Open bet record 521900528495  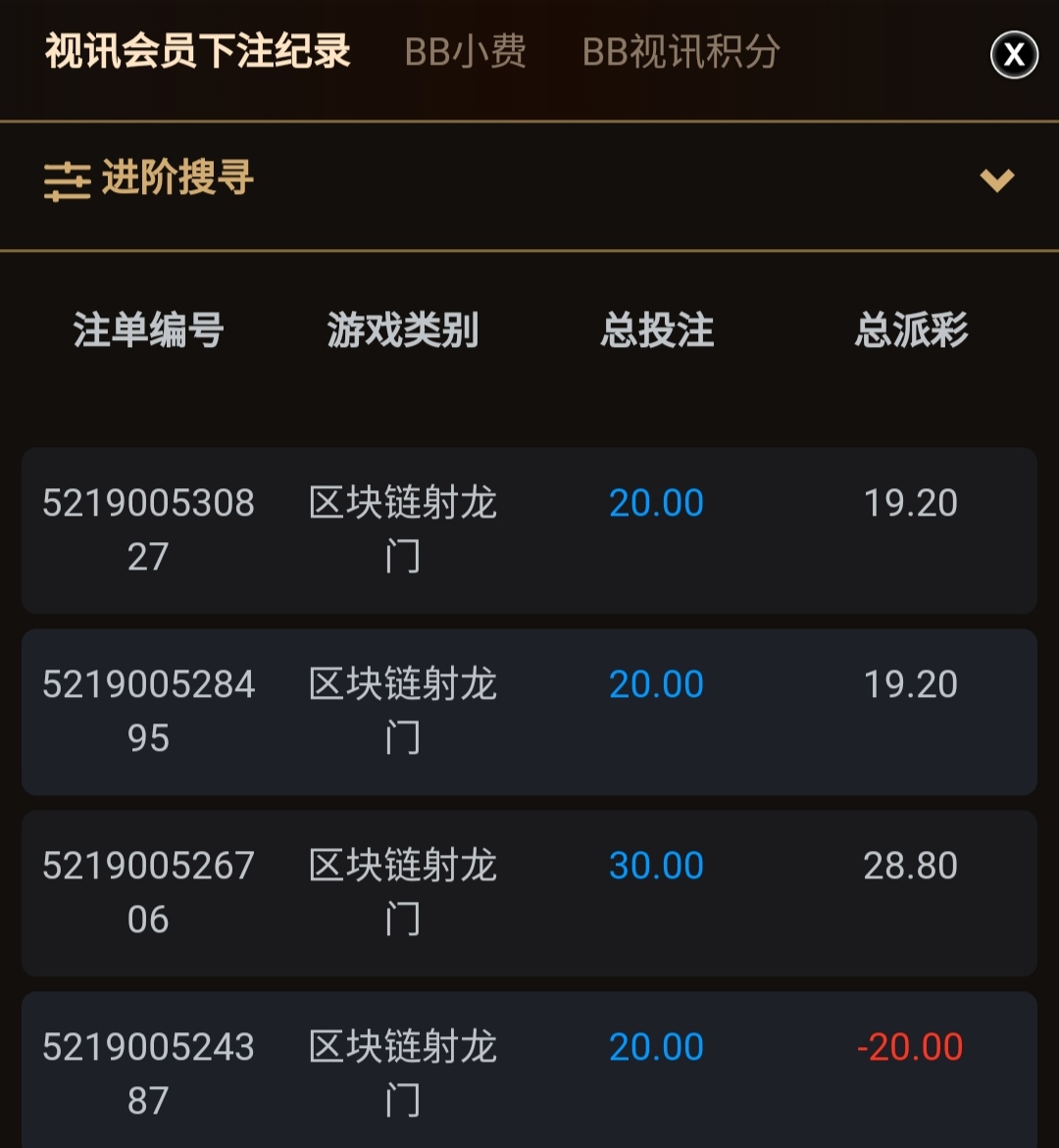(x=529, y=712)
